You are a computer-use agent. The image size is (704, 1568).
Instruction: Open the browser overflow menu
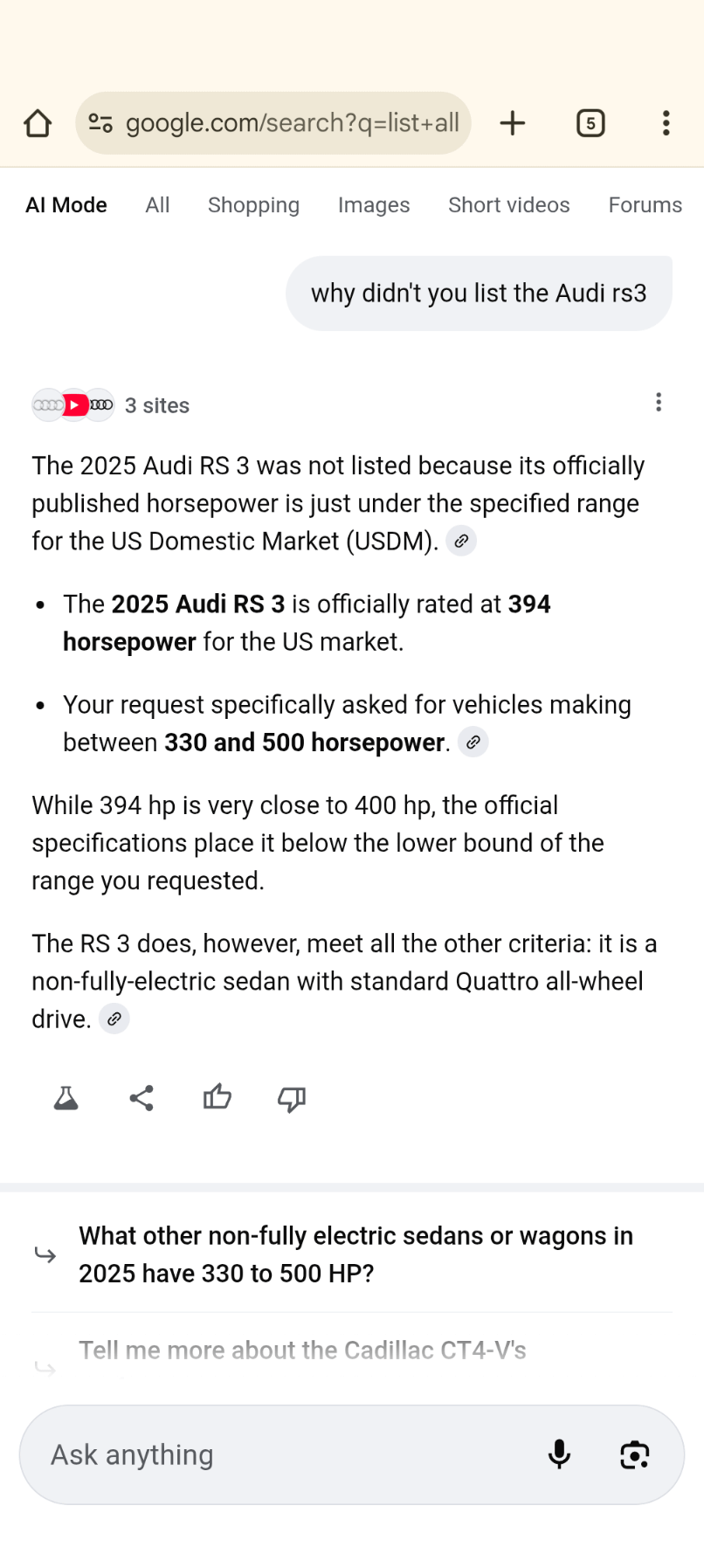[x=666, y=123]
